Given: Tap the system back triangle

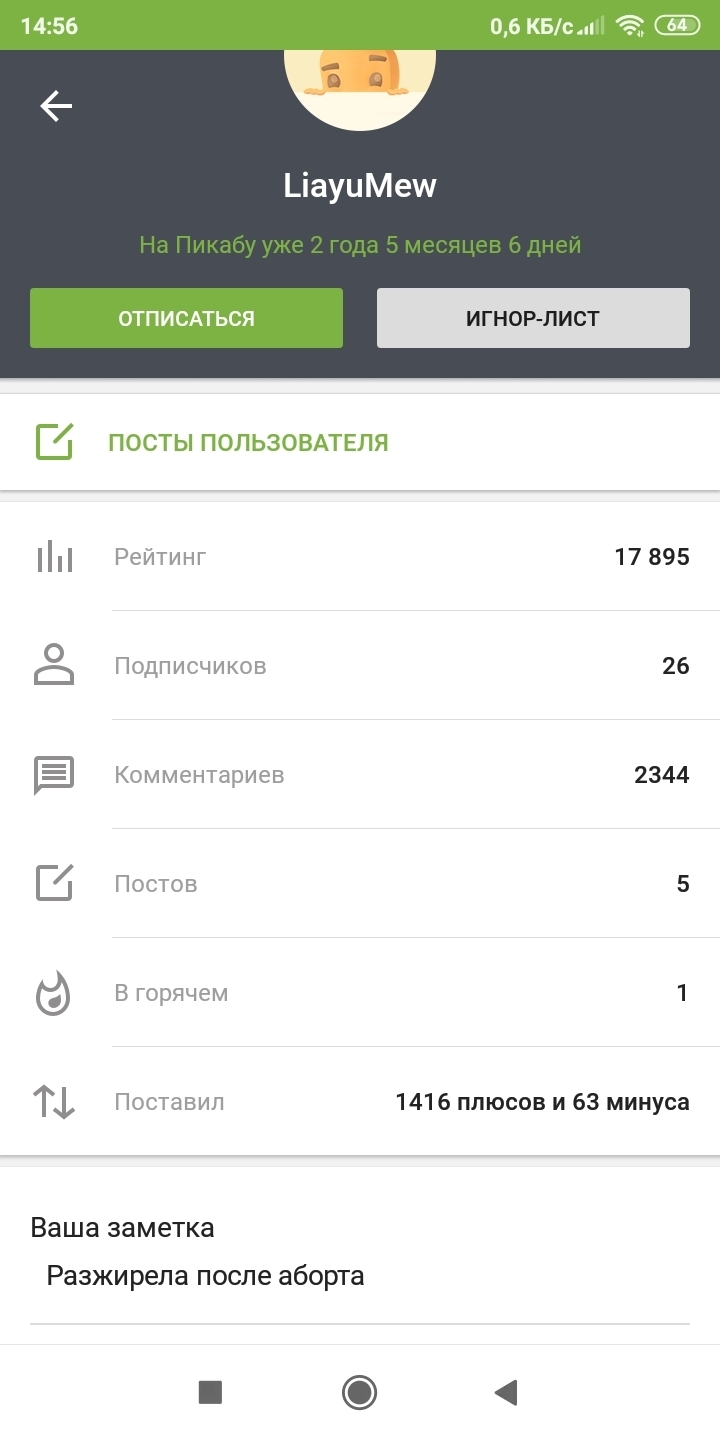Looking at the screenshot, I should click(506, 1392).
